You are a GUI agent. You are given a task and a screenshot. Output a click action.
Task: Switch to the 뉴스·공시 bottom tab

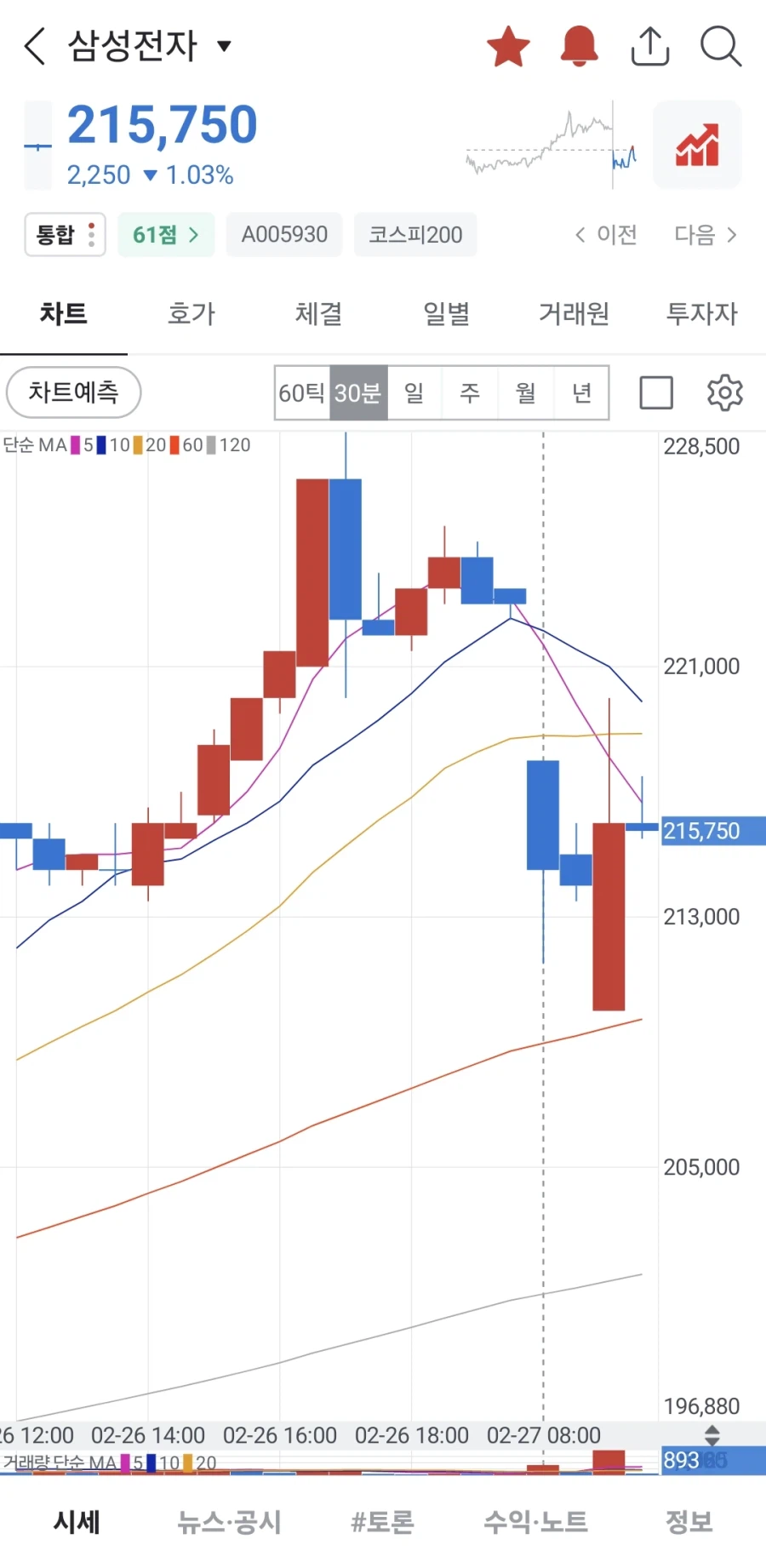[229, 1521]
